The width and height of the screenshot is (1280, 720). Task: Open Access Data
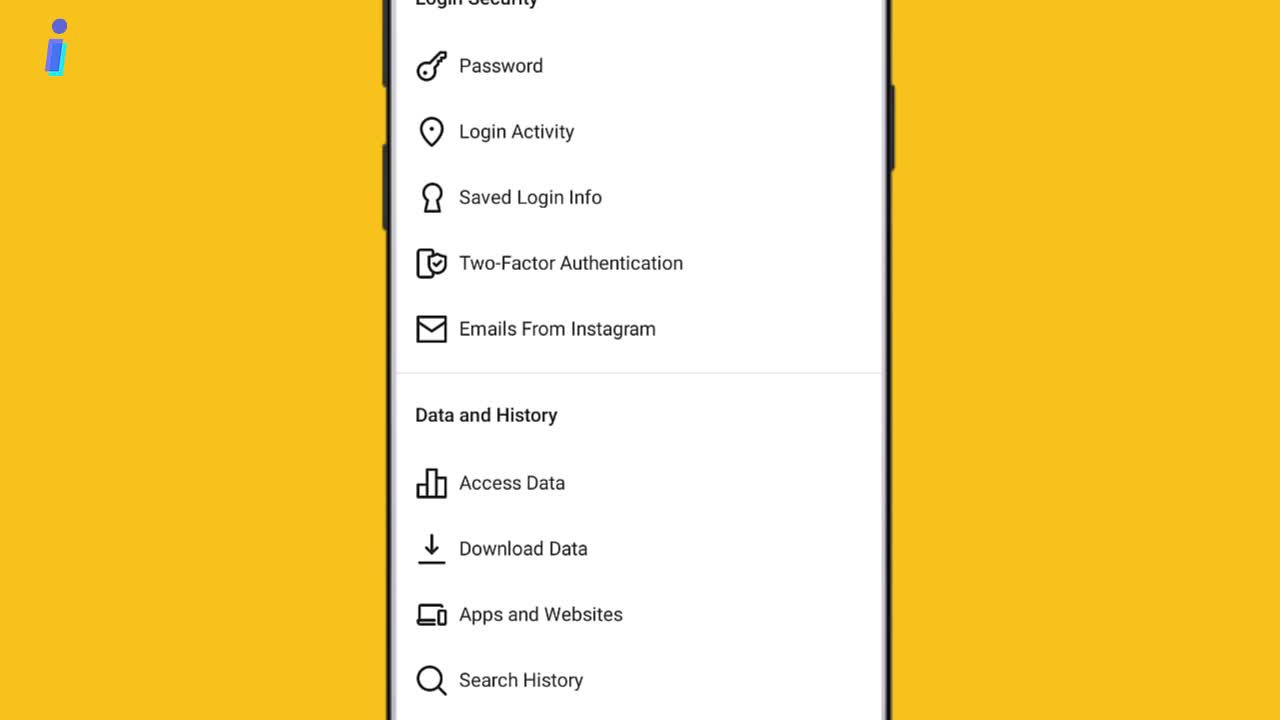coord(511,483)
